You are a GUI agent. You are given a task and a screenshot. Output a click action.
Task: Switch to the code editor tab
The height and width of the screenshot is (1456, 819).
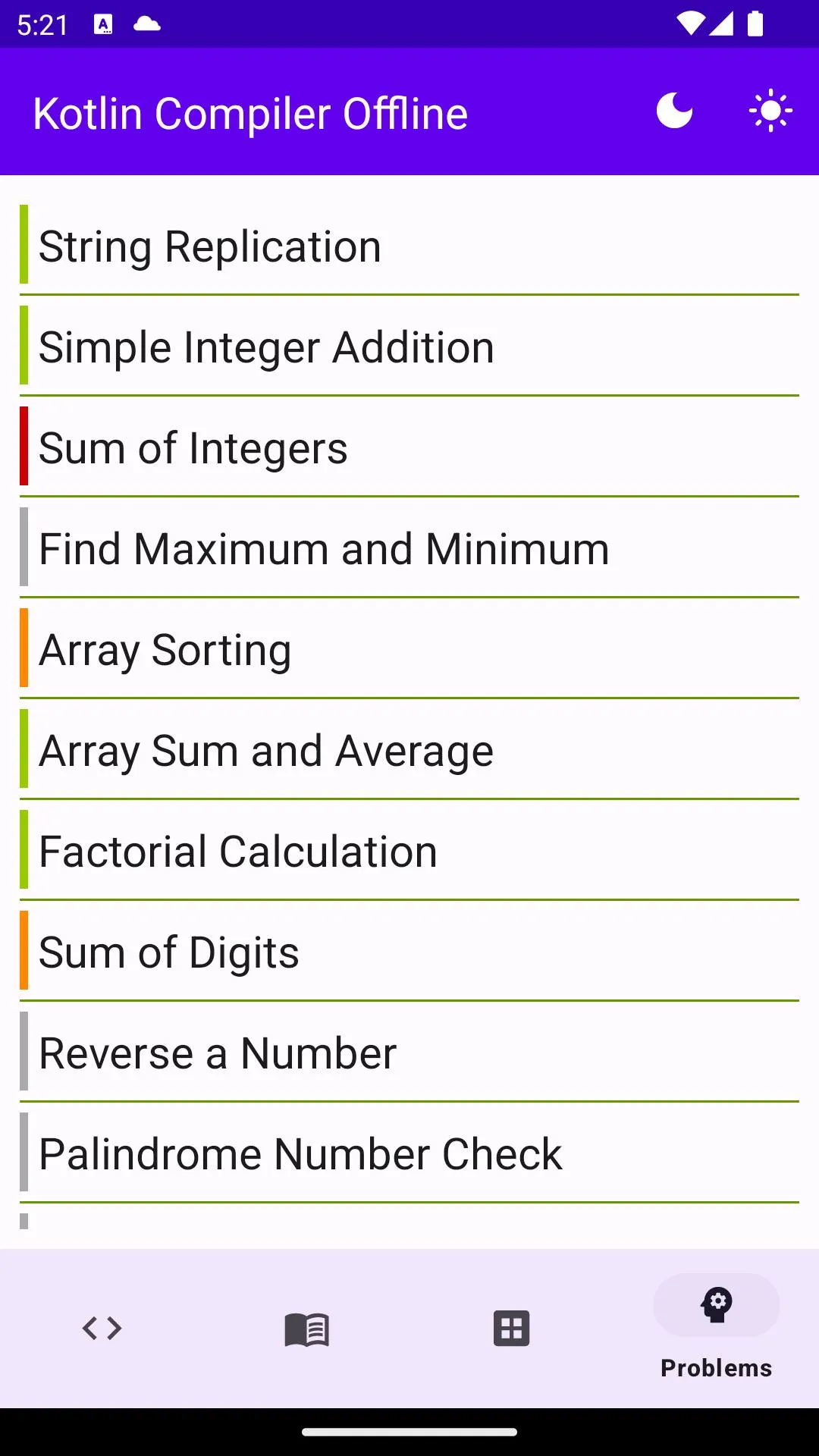pyautogui.click(x=102, y=1328)
